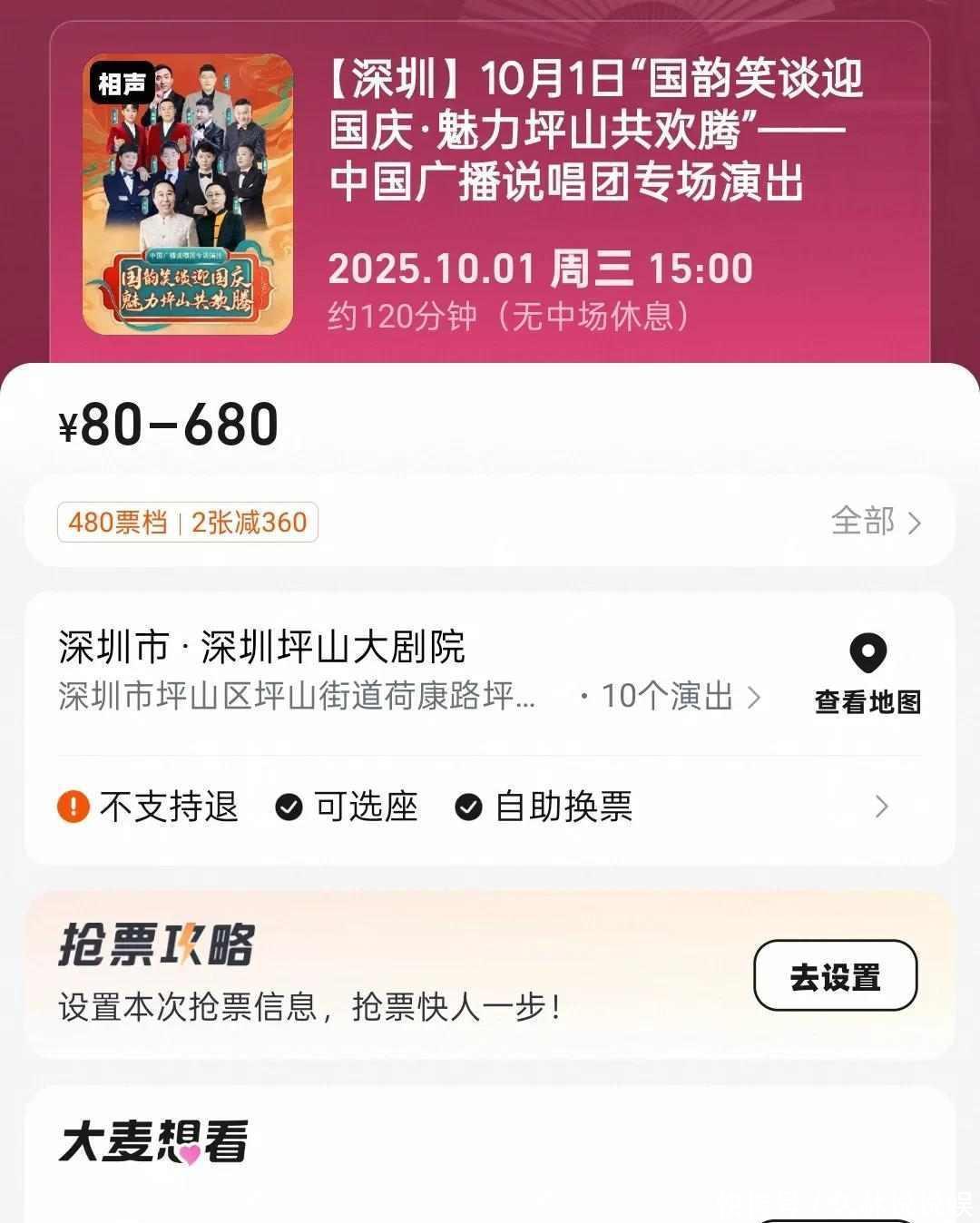Open 深圳坪山大剧院 venue details

[x=263, y=647]
